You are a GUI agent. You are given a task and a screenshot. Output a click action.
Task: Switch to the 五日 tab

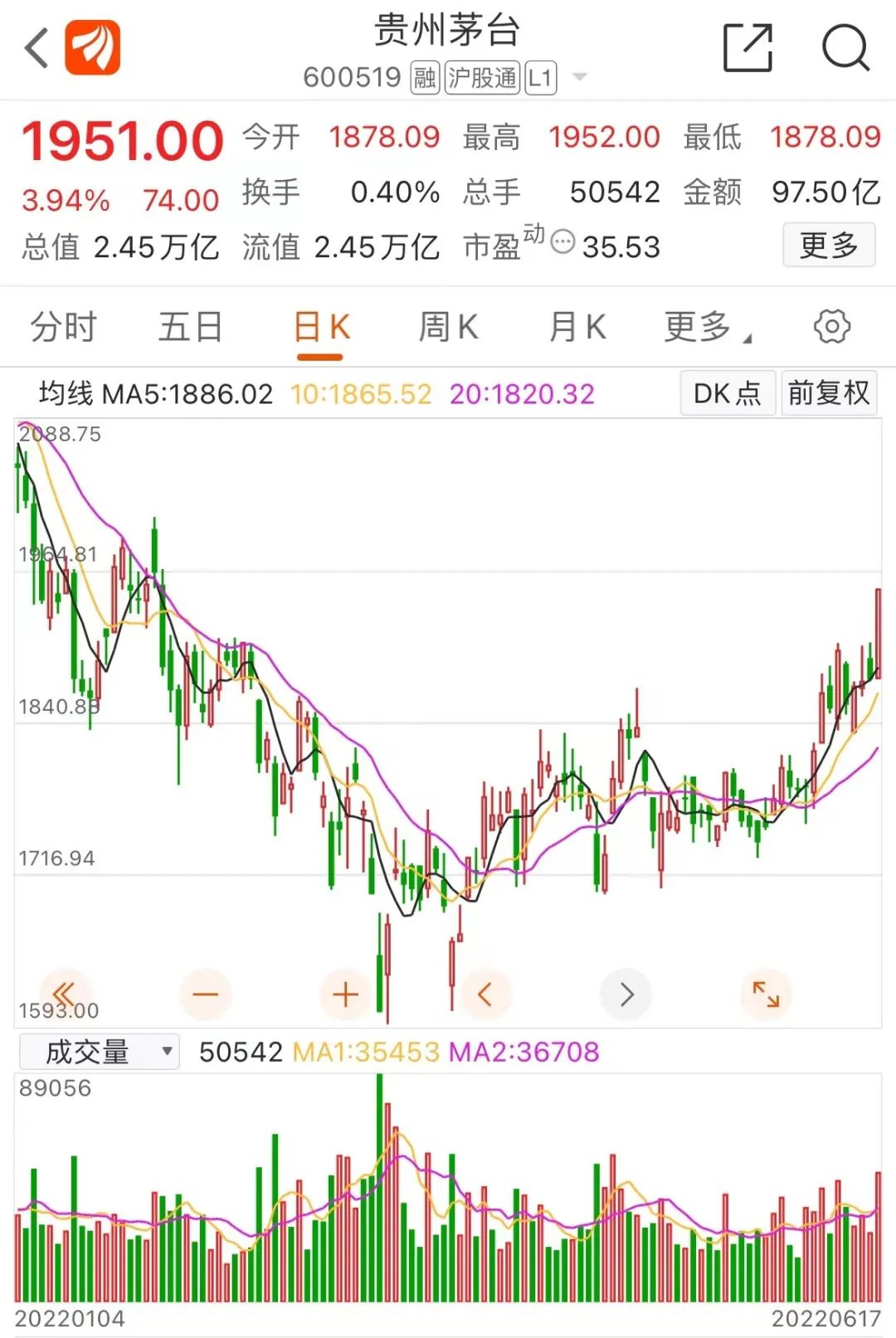(191, 327)
